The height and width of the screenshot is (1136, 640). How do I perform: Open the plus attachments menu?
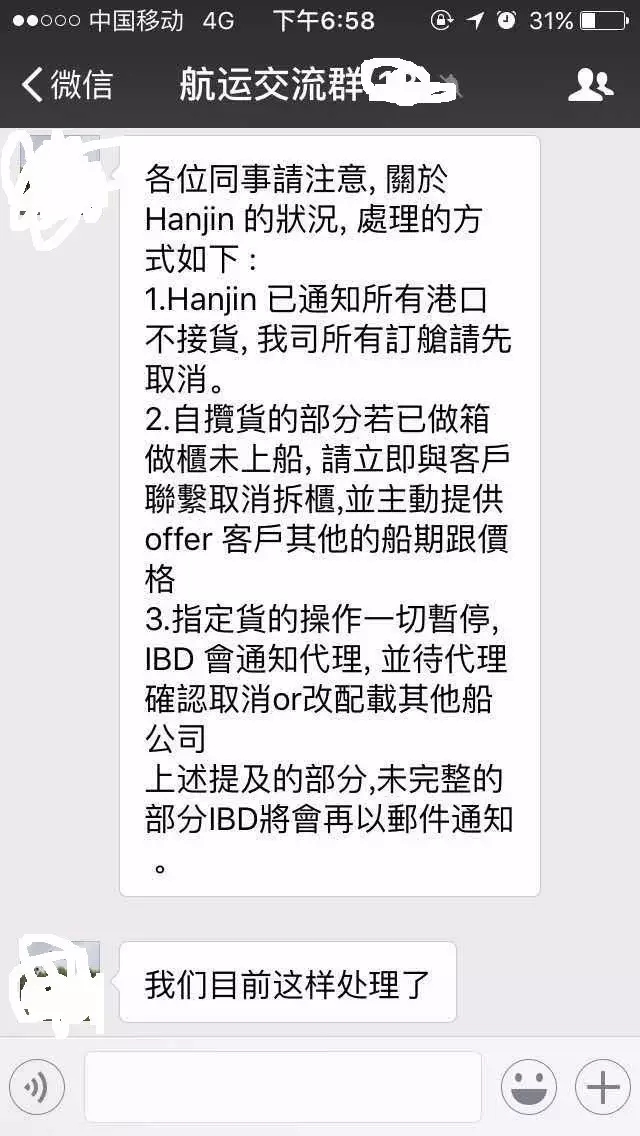click(x=602, y=1086)
